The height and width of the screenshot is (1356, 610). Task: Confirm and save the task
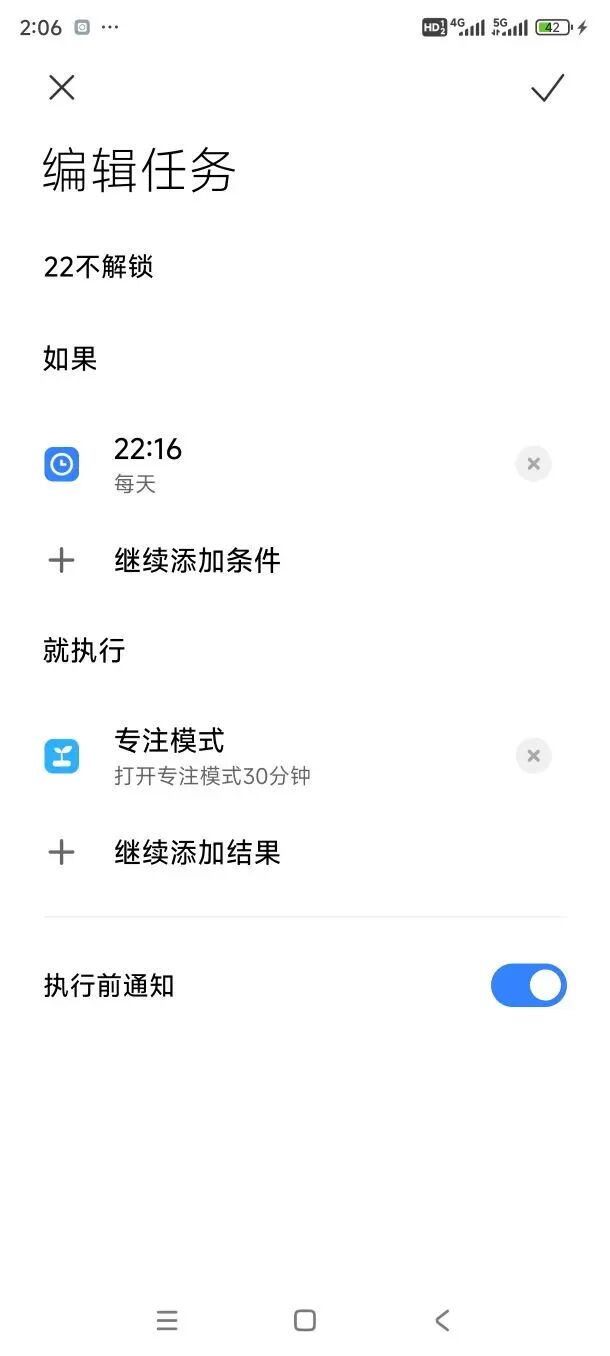547,88
